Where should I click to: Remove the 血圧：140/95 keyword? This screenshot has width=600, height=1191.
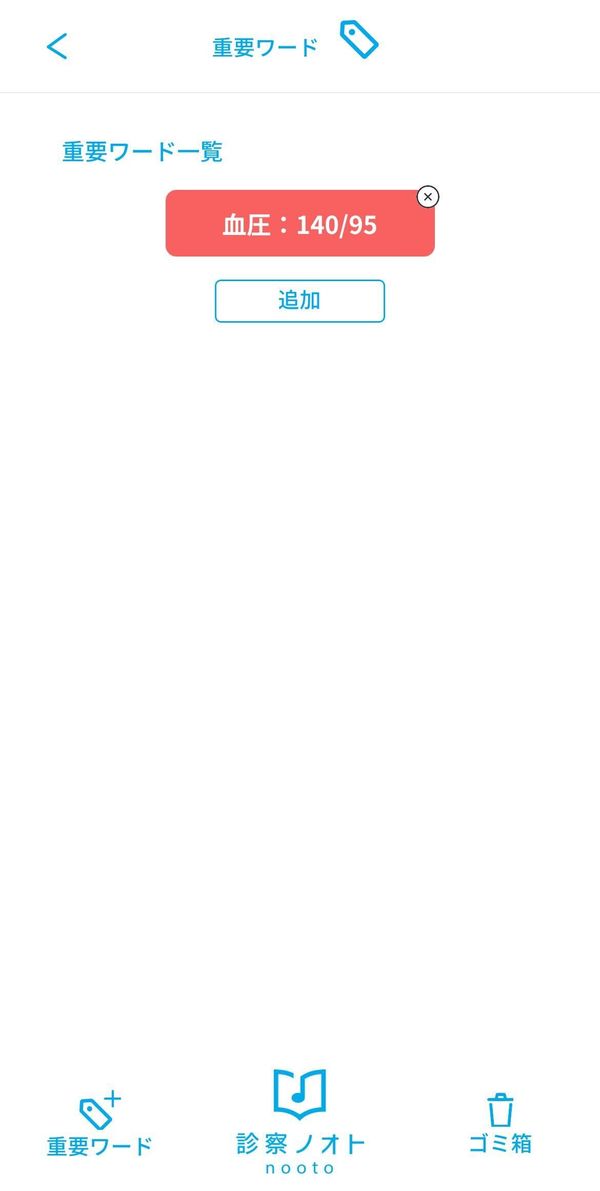point(428,197)
